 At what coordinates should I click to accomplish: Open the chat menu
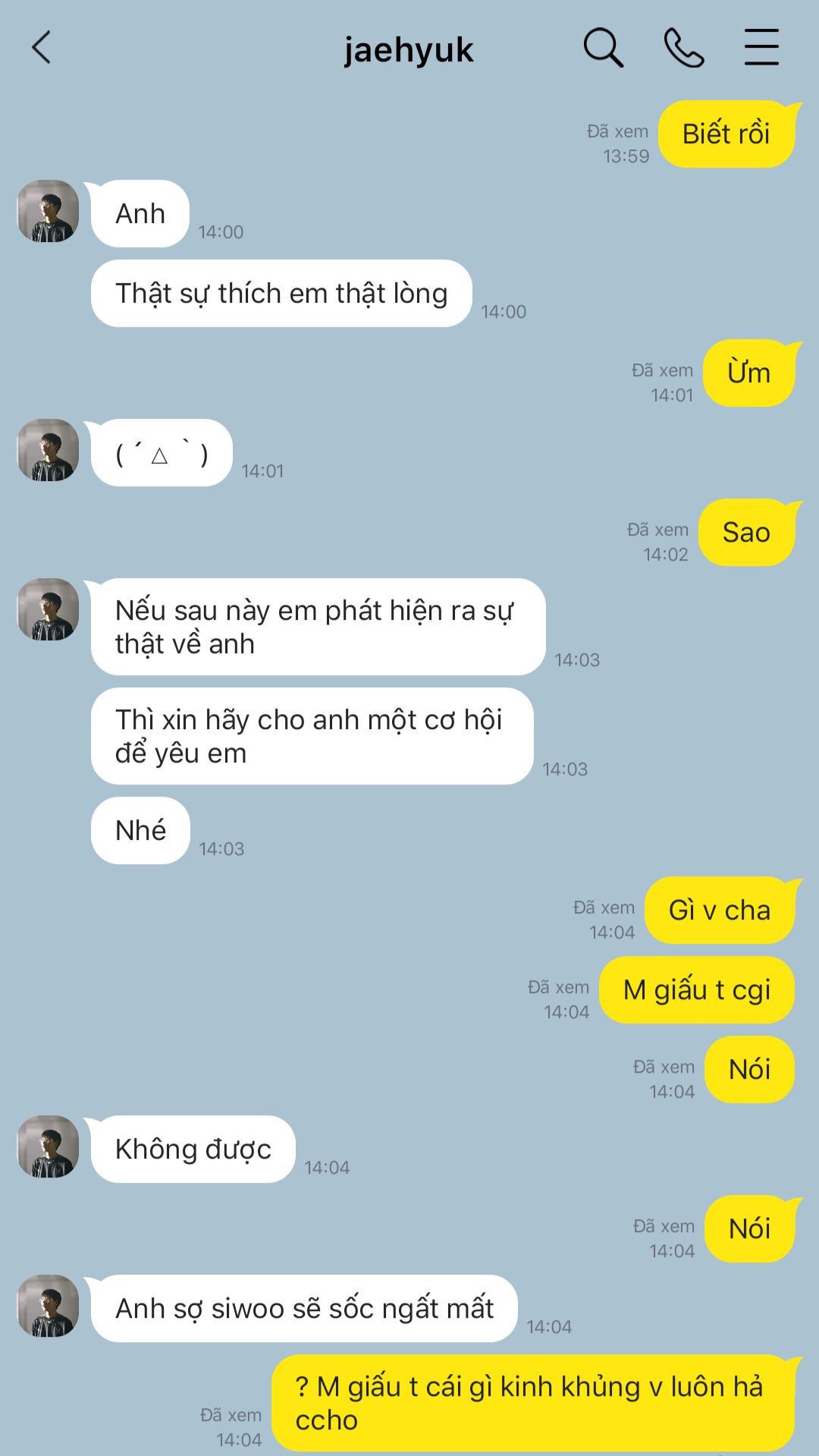761,48
